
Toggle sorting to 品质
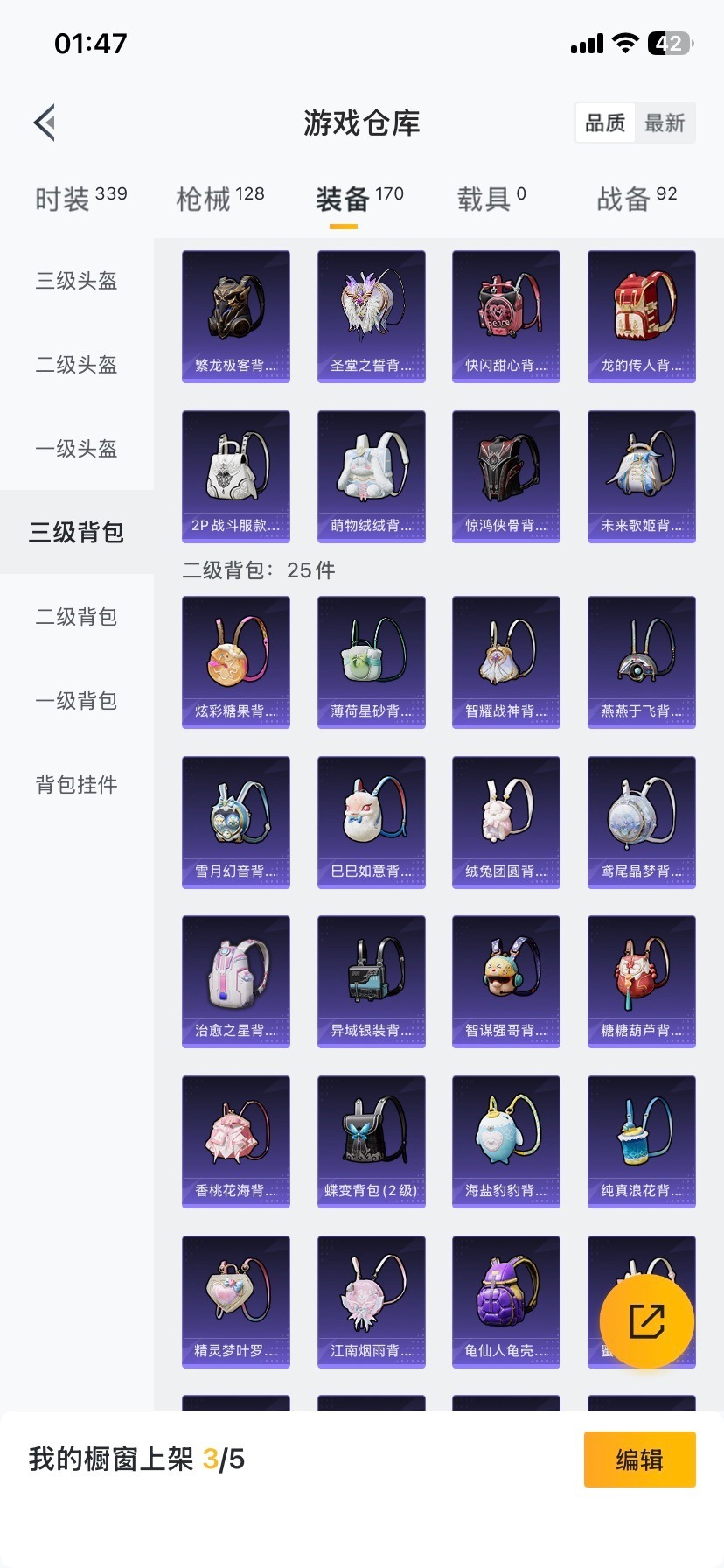(x=605, y=122)
